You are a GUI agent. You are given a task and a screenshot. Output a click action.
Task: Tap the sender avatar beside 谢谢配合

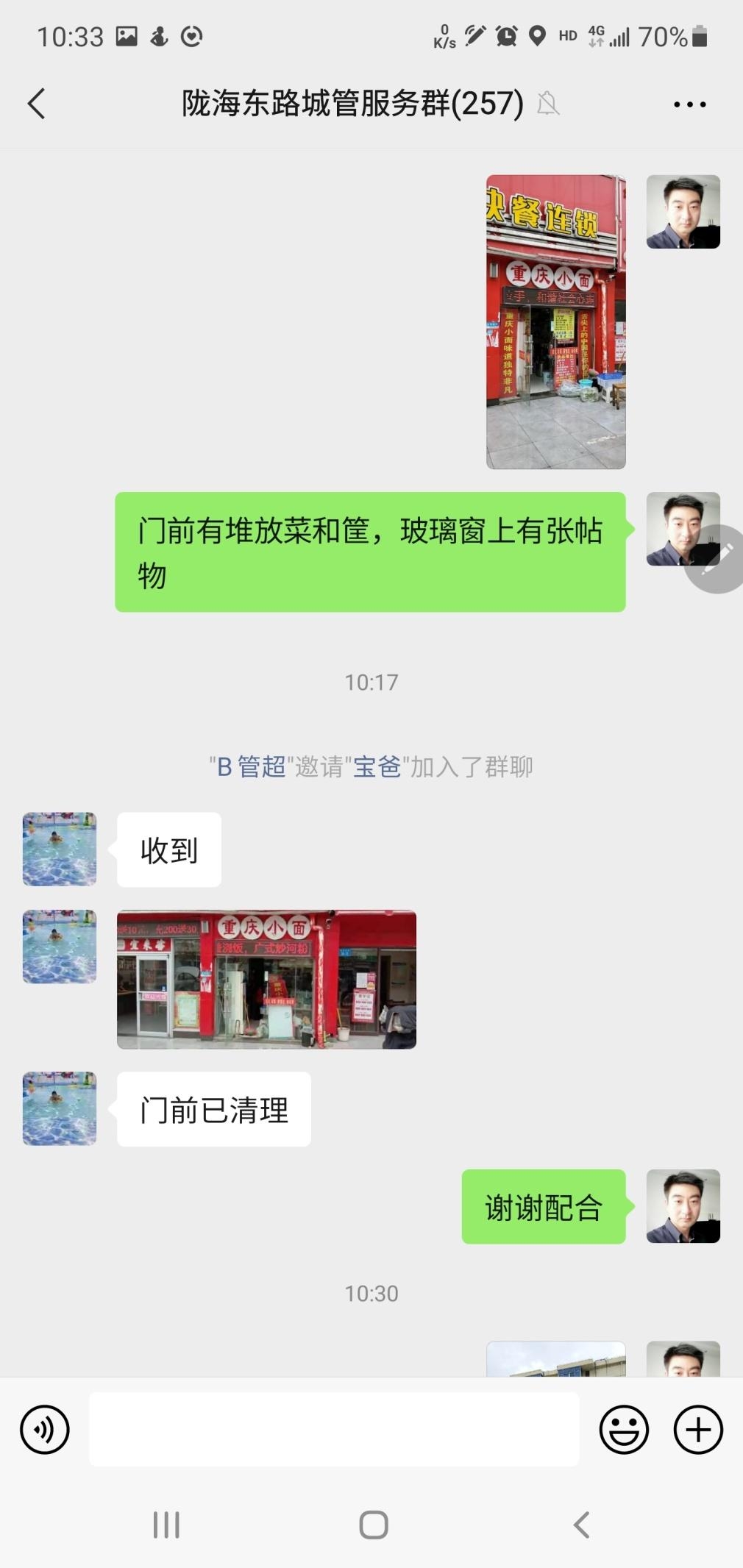tap(683, 1206)
